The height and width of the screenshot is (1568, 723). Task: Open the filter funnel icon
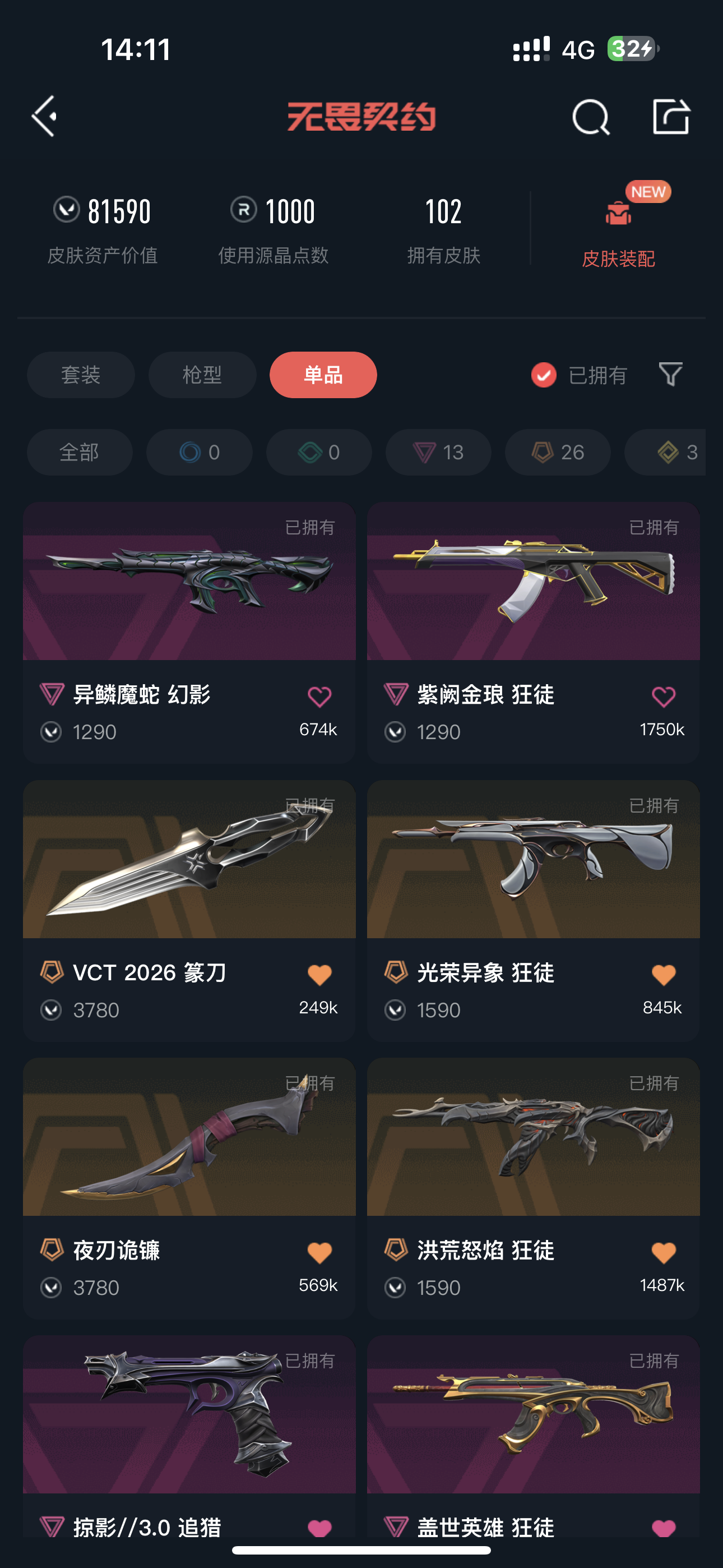click(670, 375)
